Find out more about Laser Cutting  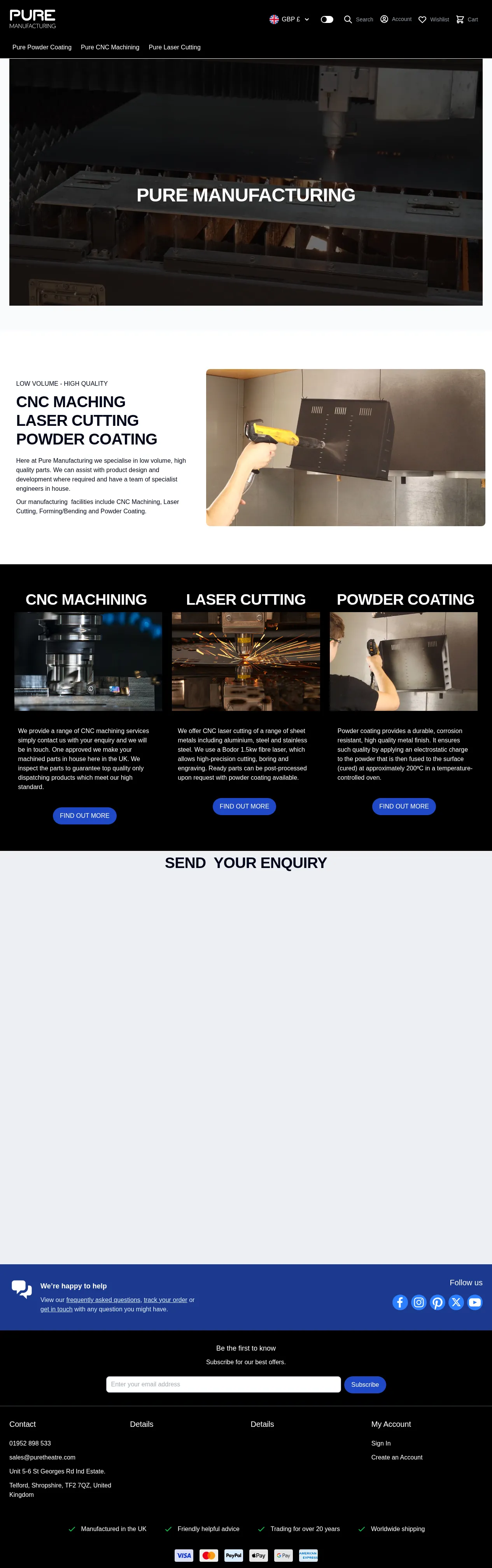point(244,807)
